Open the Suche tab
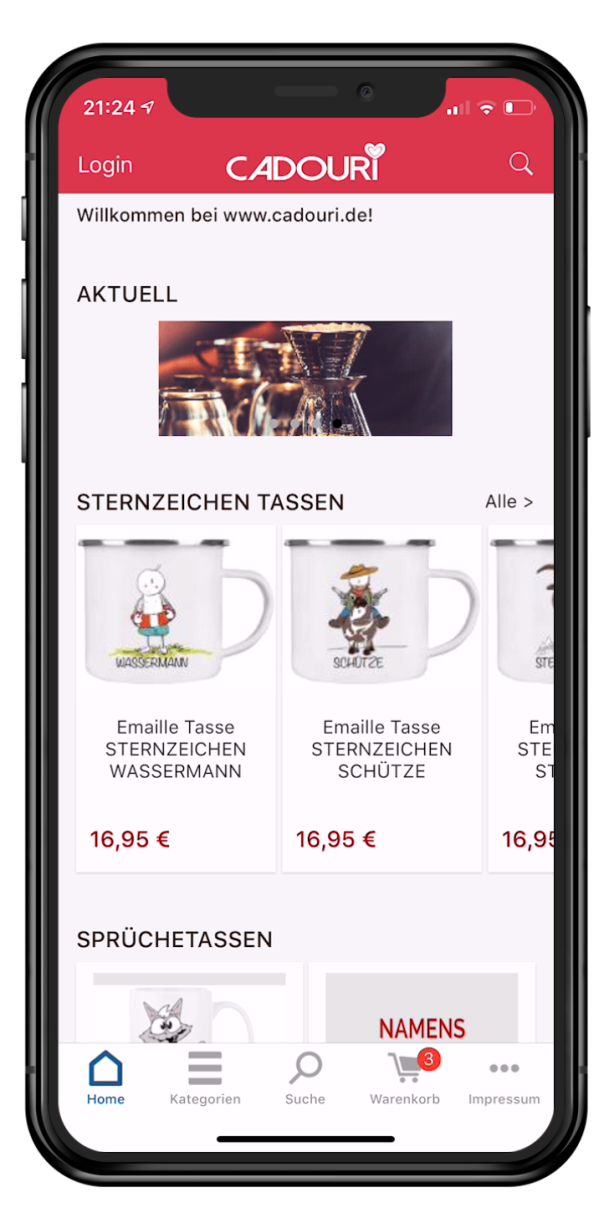Screen dimensions: 609x1208 (x=305, y=1078)
